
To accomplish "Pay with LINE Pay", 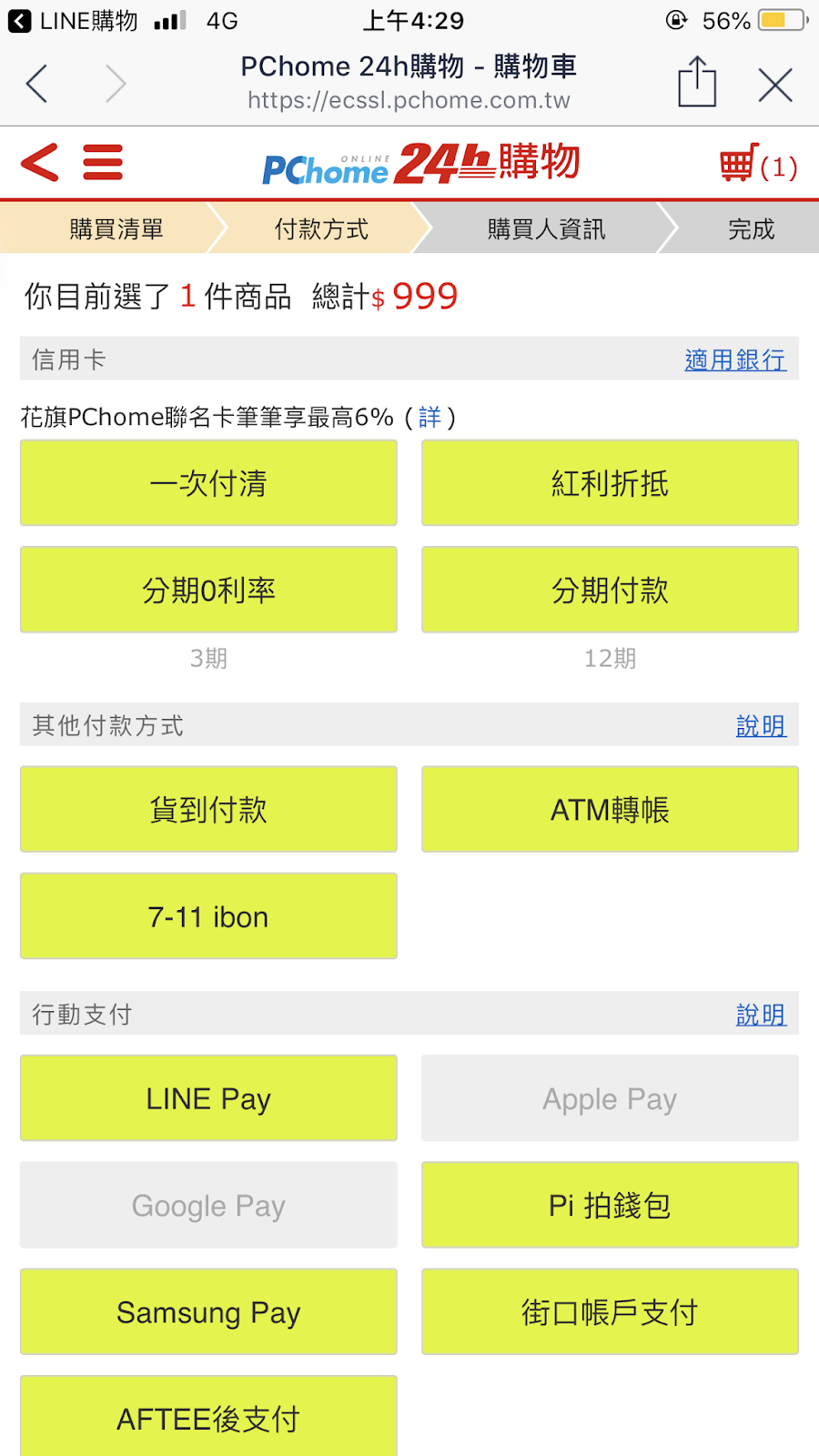I will click(208, 1098).
